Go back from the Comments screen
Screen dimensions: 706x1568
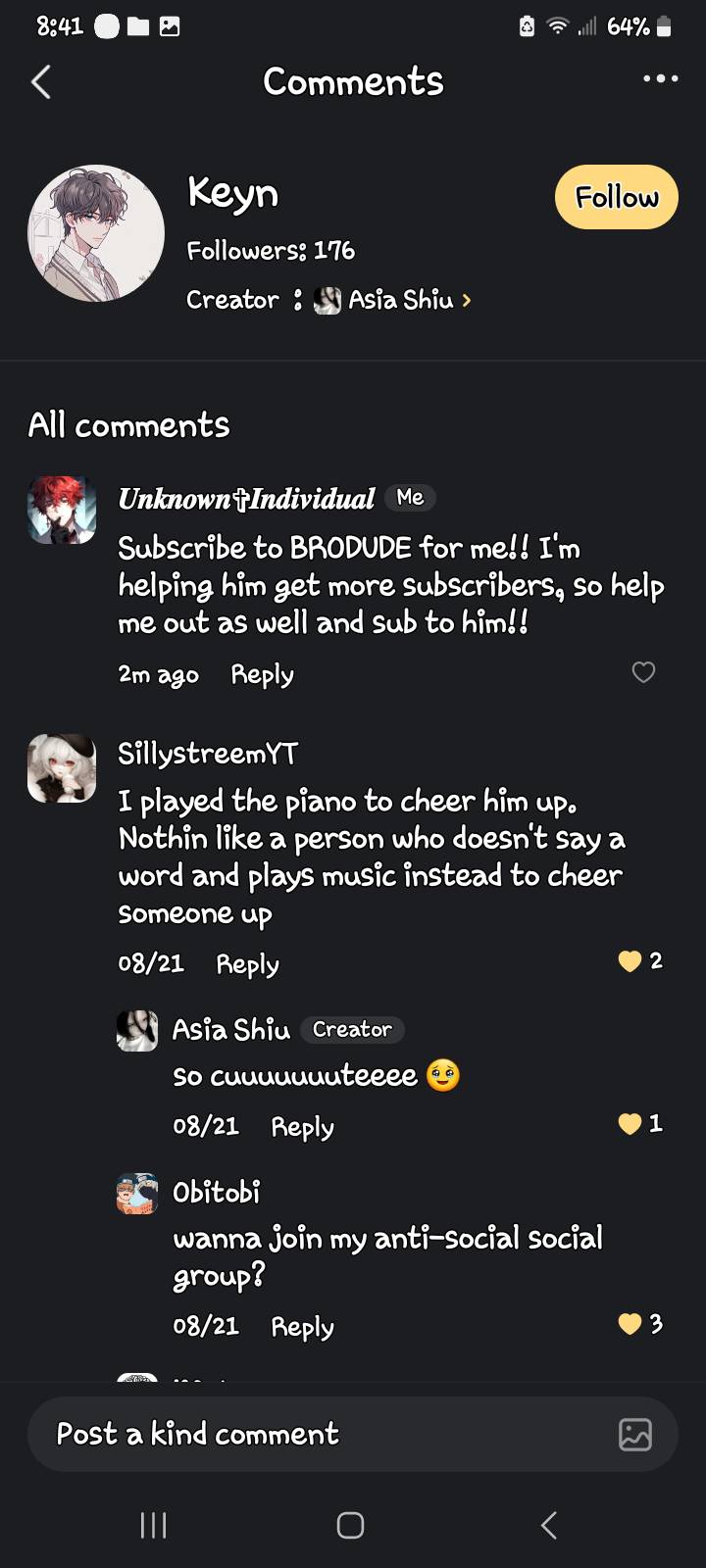(41, 82)
